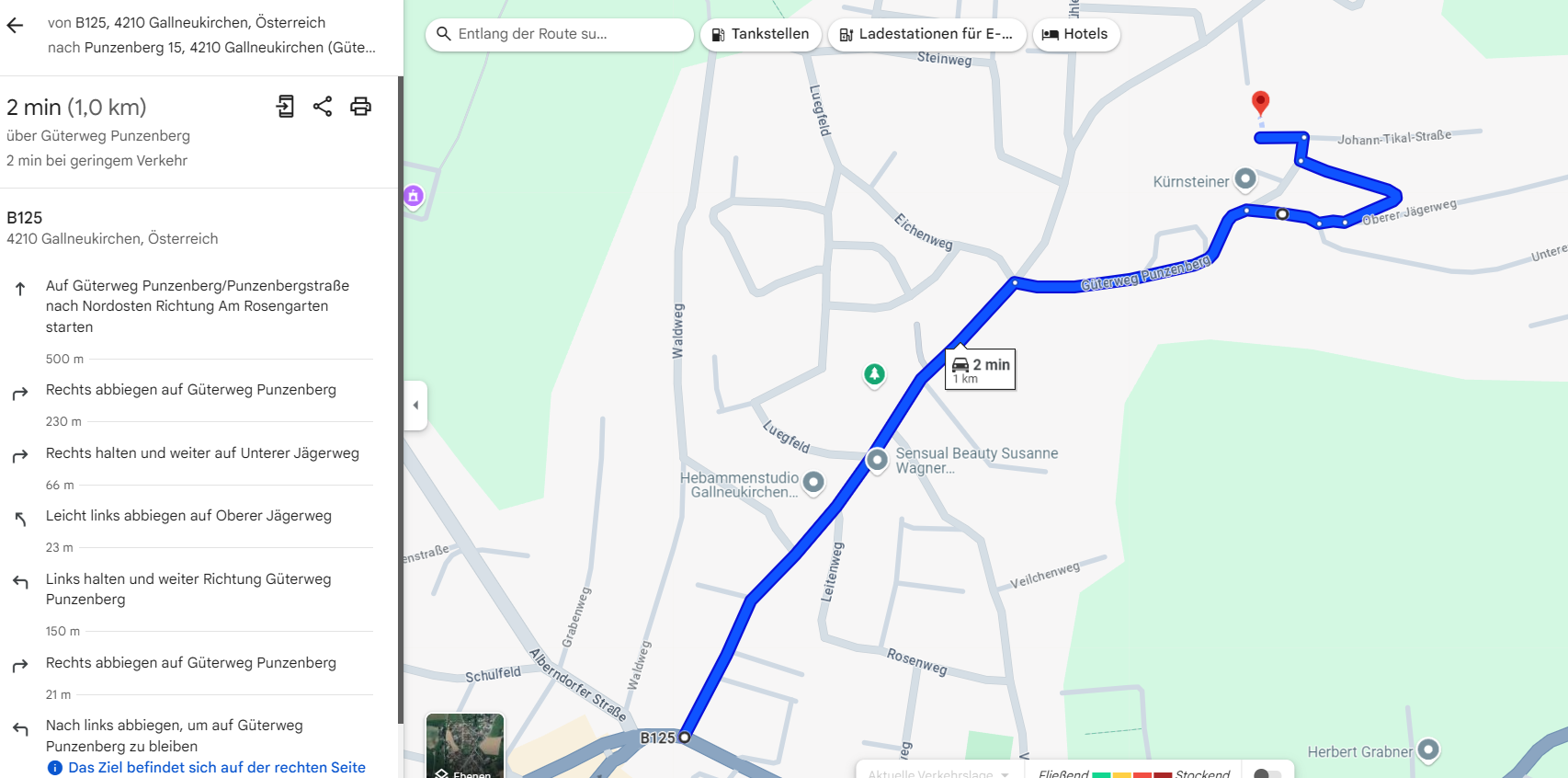Viewport: 1568px width, 778px height.
Task: Select the Hotels chip
Action: tap(1075, 34)
